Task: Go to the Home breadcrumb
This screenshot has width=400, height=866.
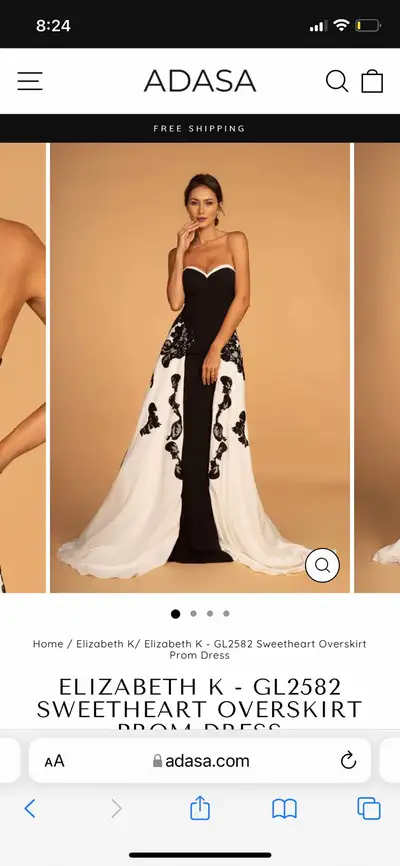Action: (48, 644)
